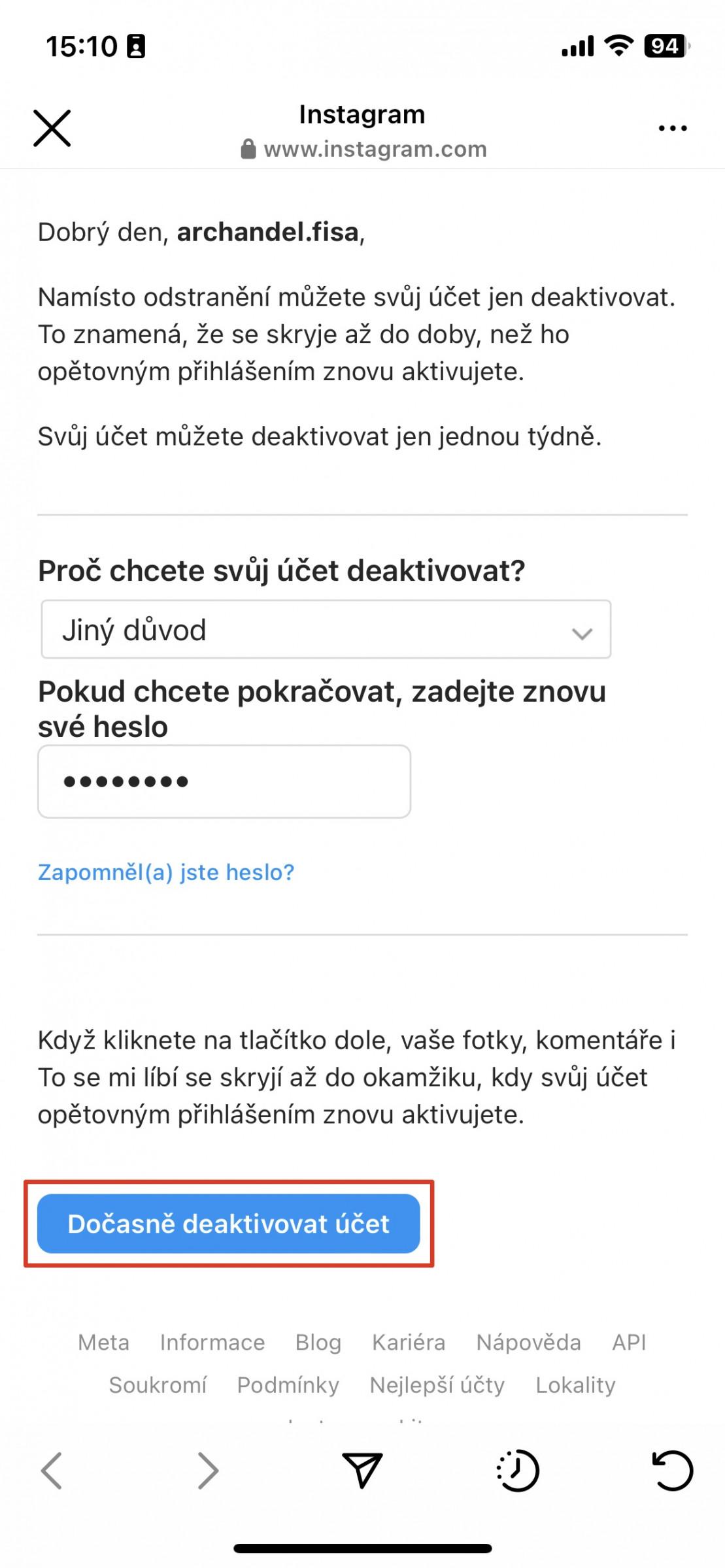Open the Meta footer link
Viewport: 725px width, 1568px height.
coord(103,1343)
